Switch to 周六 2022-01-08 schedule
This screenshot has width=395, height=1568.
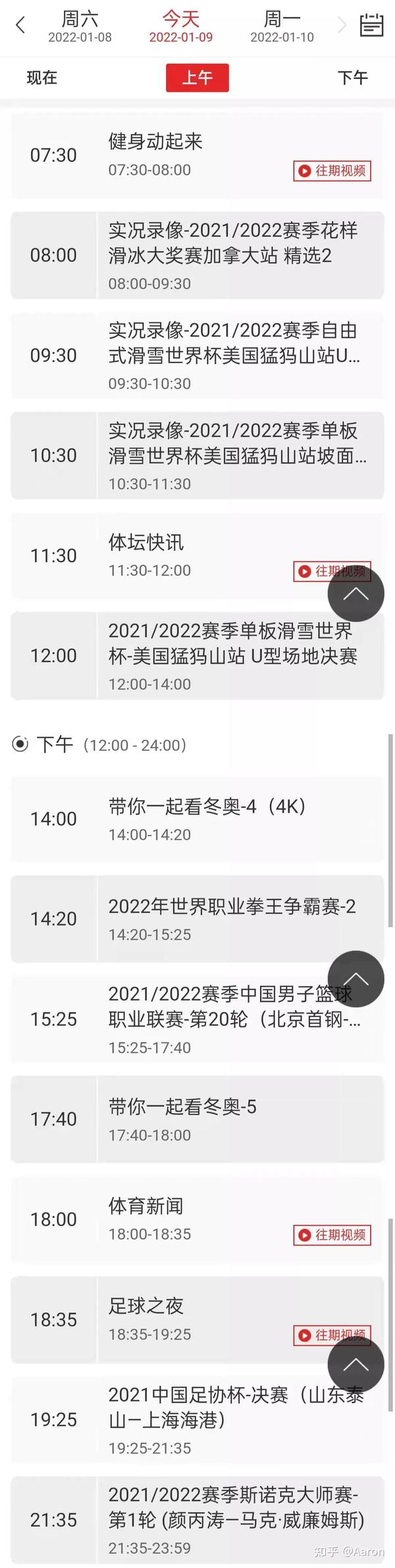80,26
